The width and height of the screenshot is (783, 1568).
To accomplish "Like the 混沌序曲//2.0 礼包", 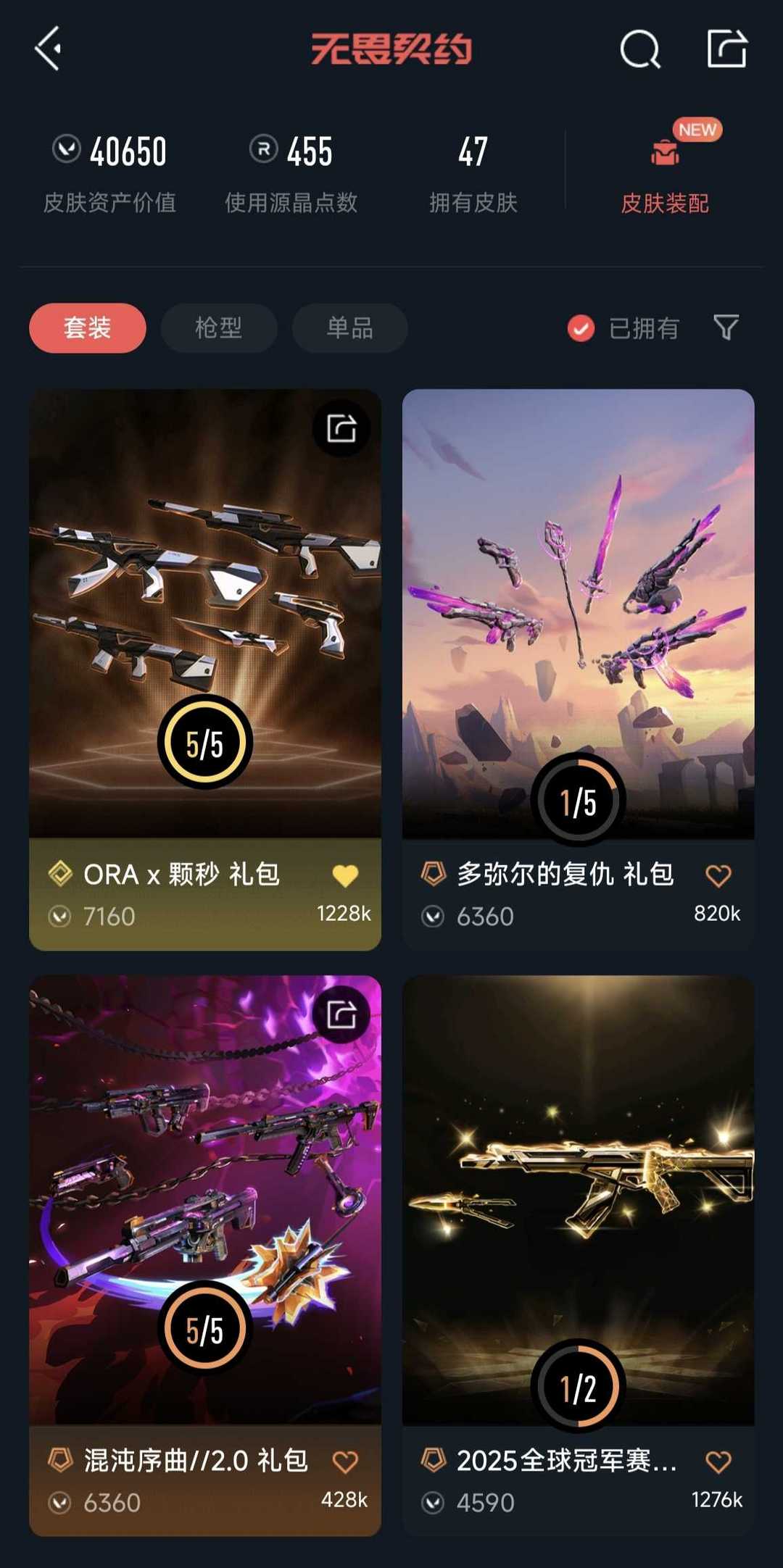I will pos(345,1461).
